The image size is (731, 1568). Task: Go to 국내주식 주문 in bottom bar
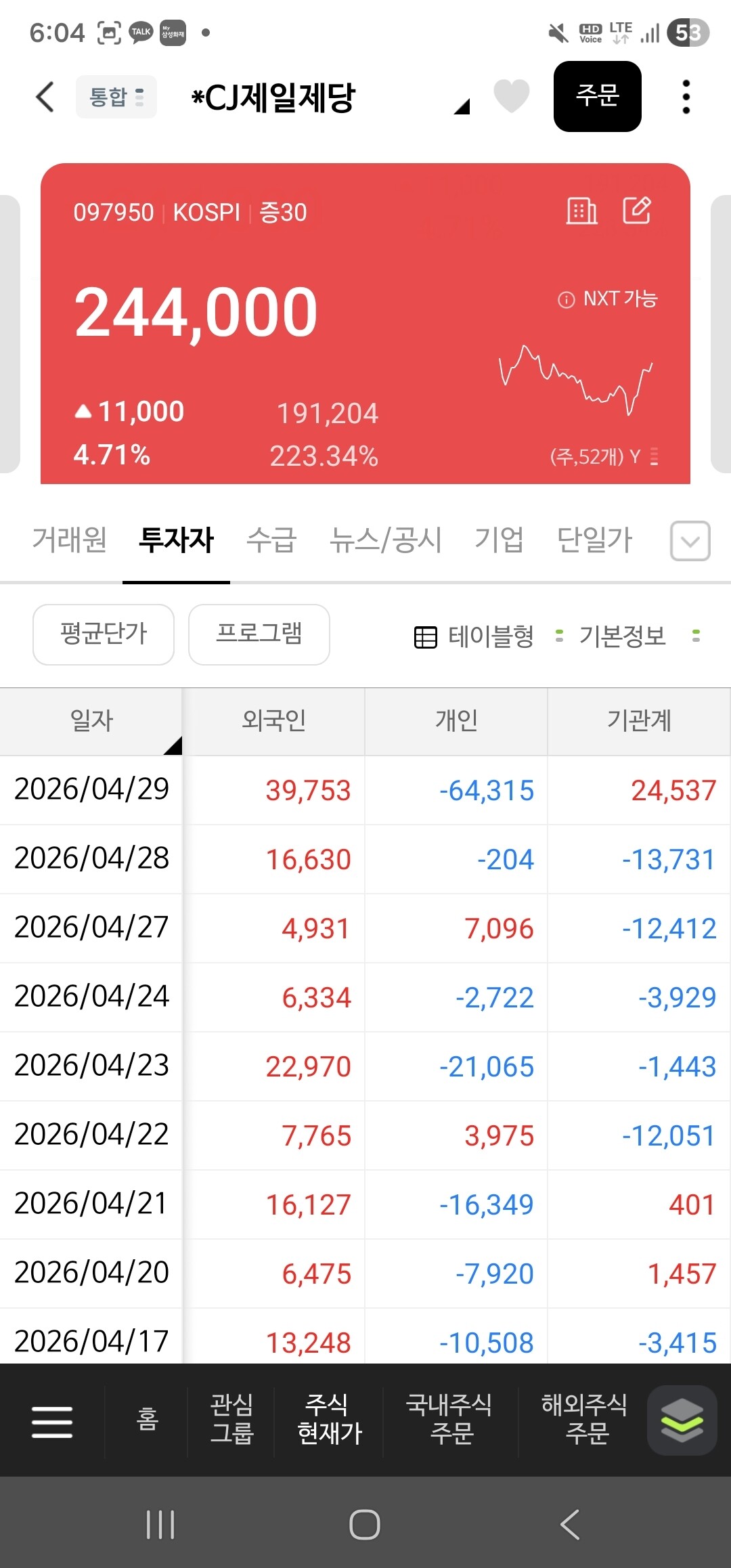click(449, 1419)
